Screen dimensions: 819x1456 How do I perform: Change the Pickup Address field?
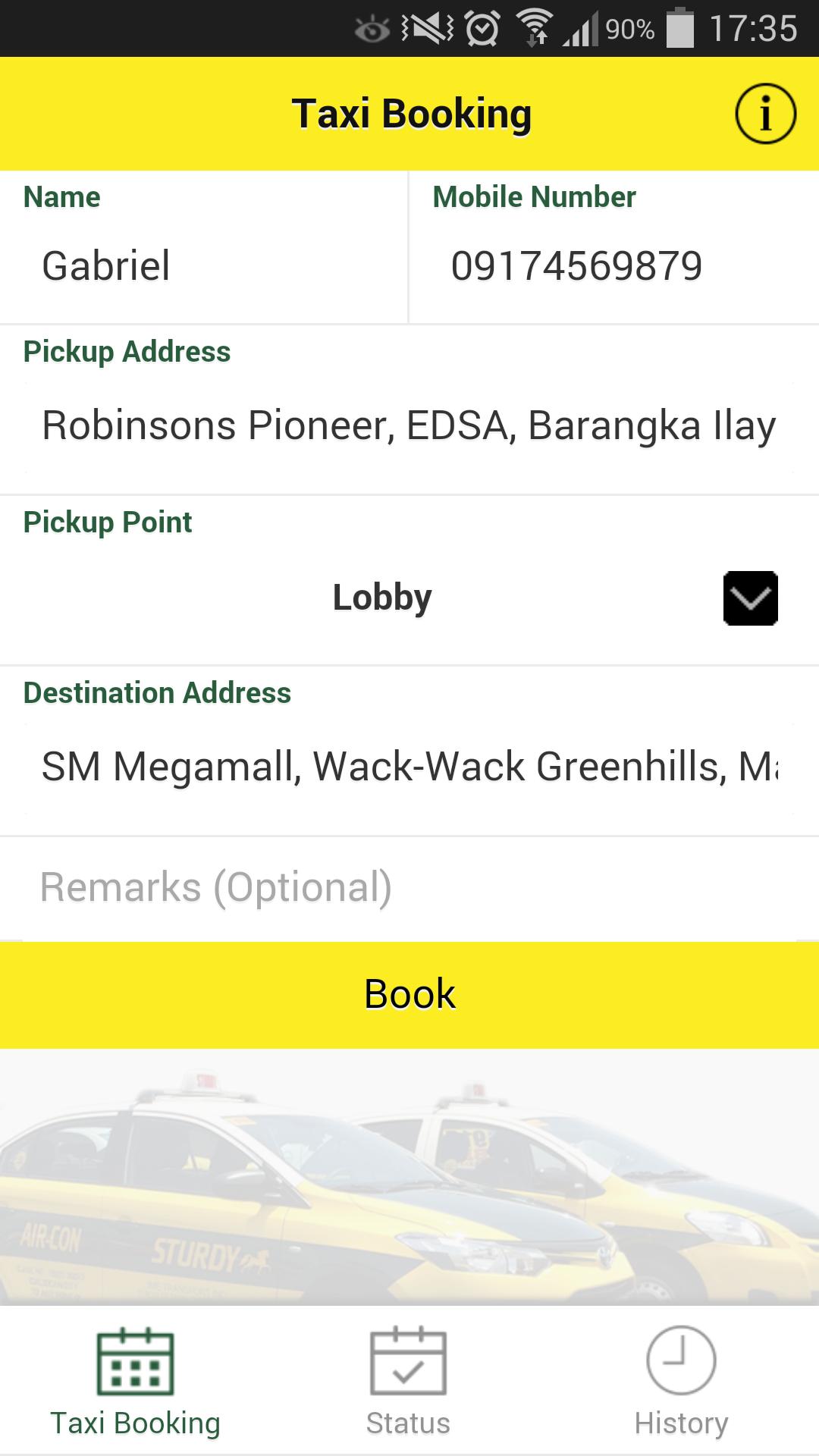pyautogui.click(x=409, y=425)
